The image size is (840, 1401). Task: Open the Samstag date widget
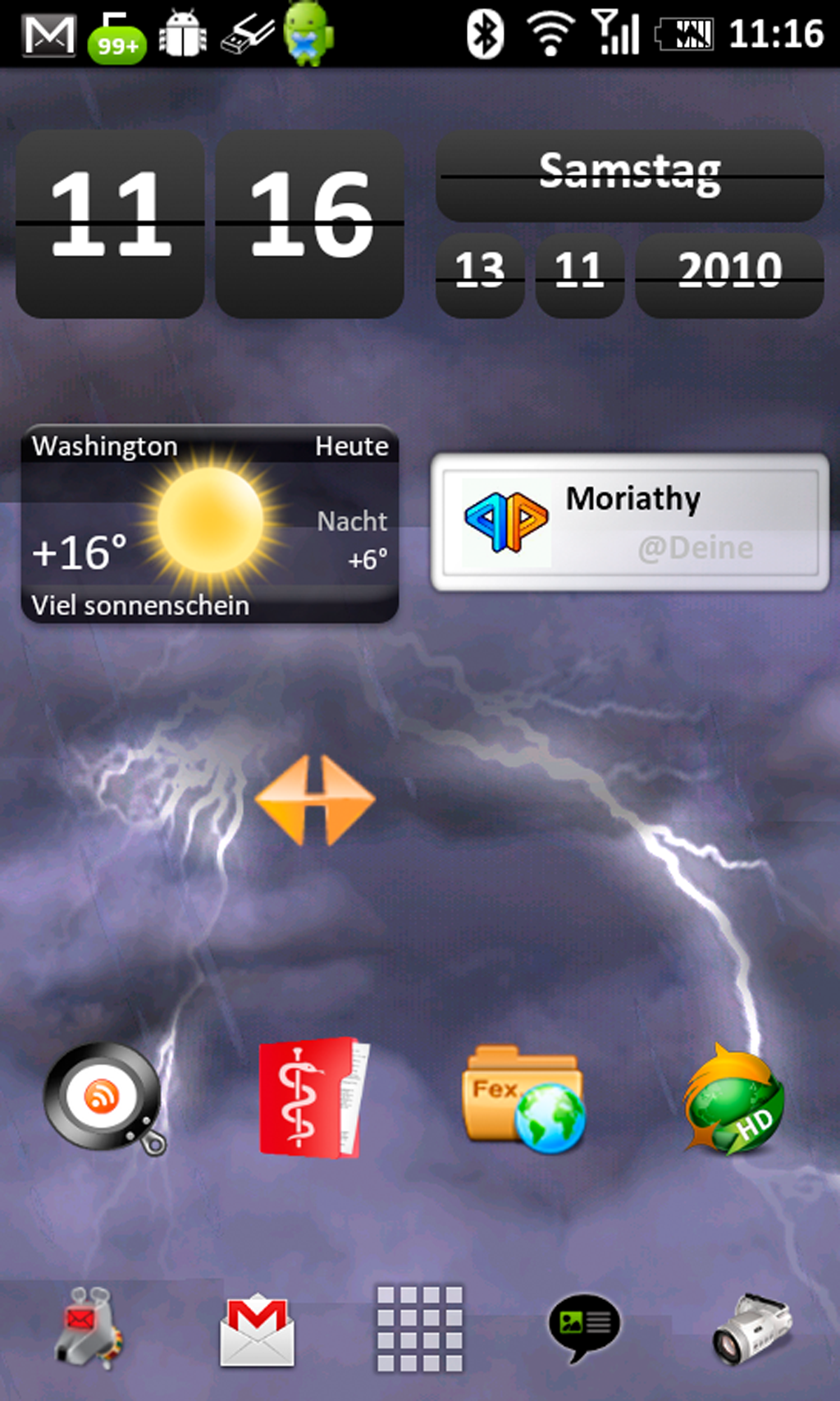(629, 224)
